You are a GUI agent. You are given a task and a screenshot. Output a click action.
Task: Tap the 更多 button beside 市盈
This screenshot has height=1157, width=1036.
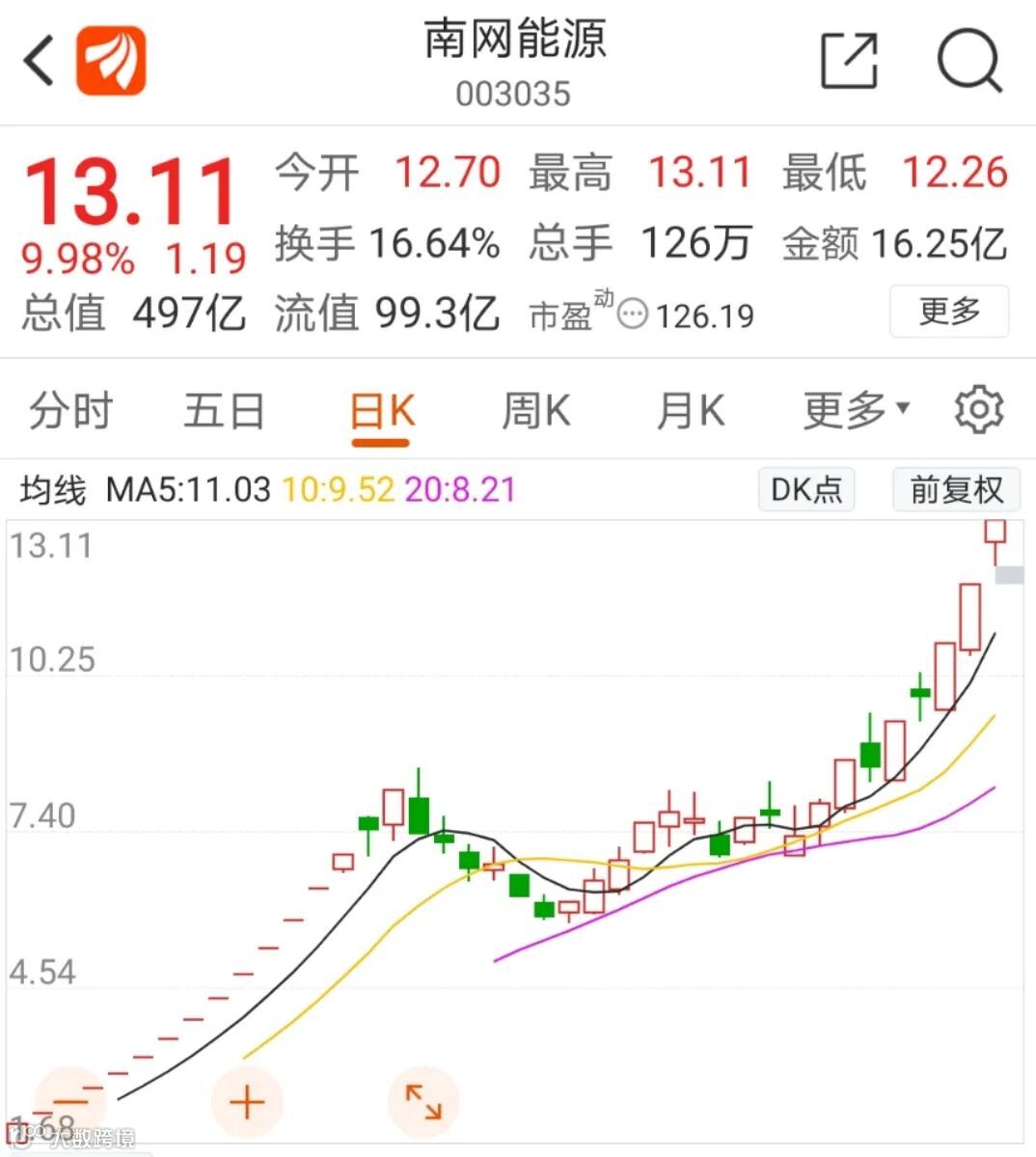(949, 312)
